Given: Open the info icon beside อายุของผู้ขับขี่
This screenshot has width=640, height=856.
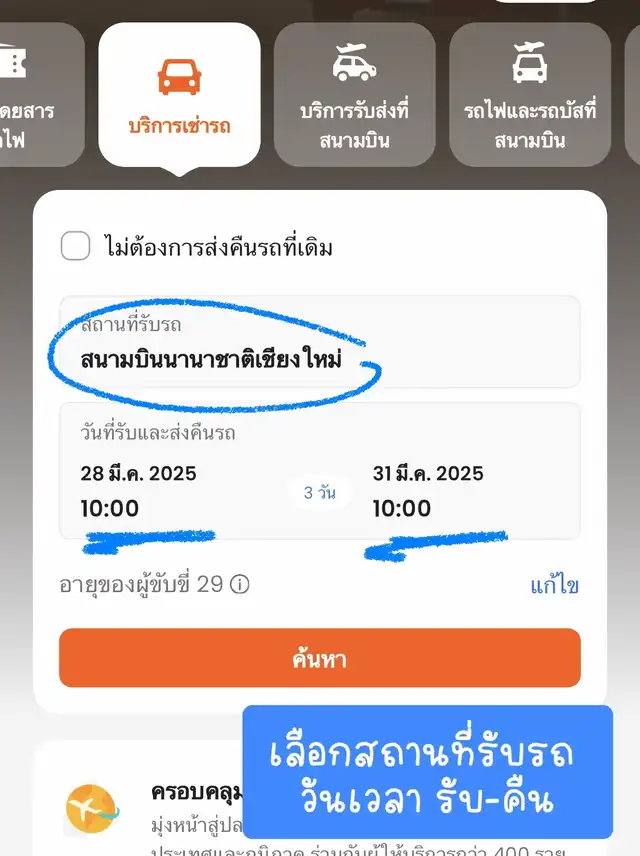Looking at the screenshot, I should [x=240, y=585].
